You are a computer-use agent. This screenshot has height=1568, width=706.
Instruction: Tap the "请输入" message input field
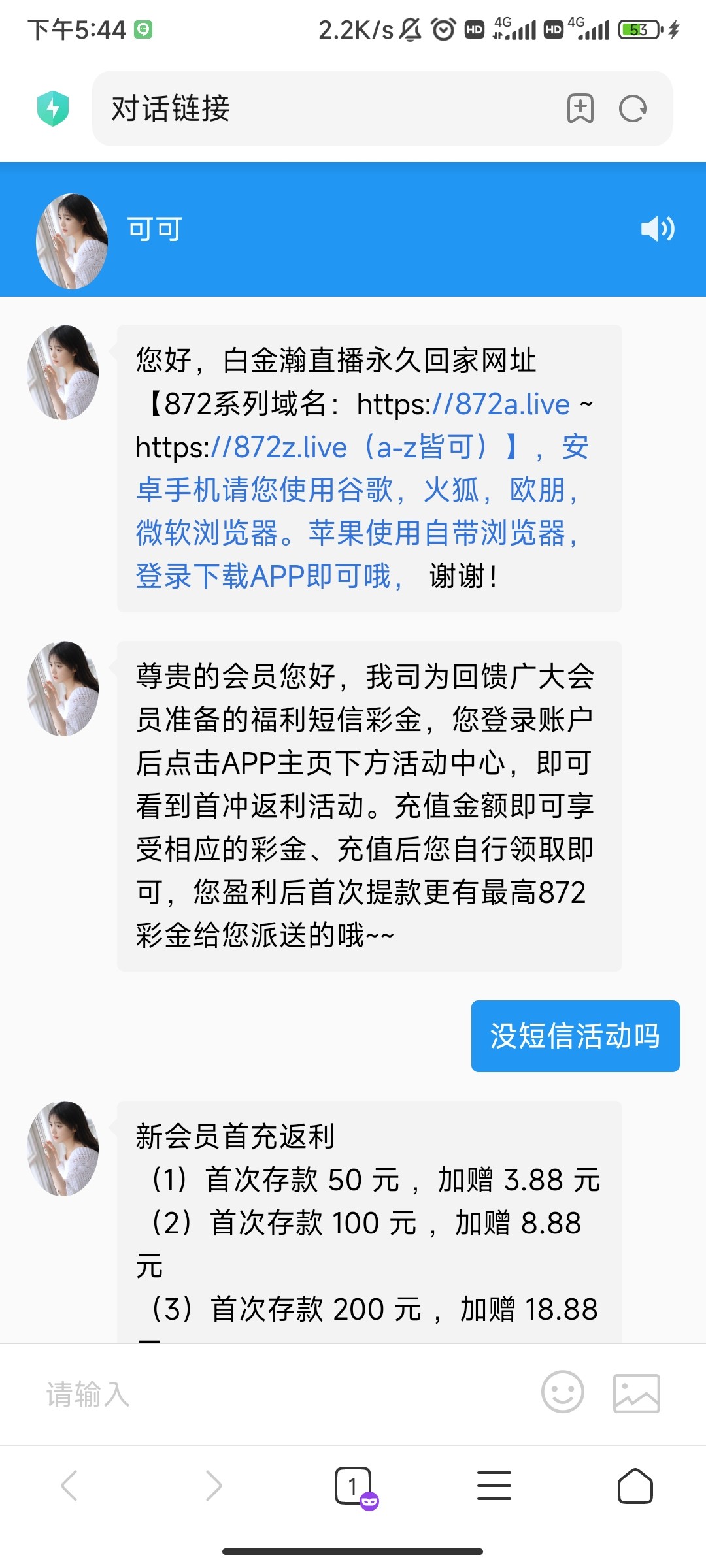point(196,1393)
